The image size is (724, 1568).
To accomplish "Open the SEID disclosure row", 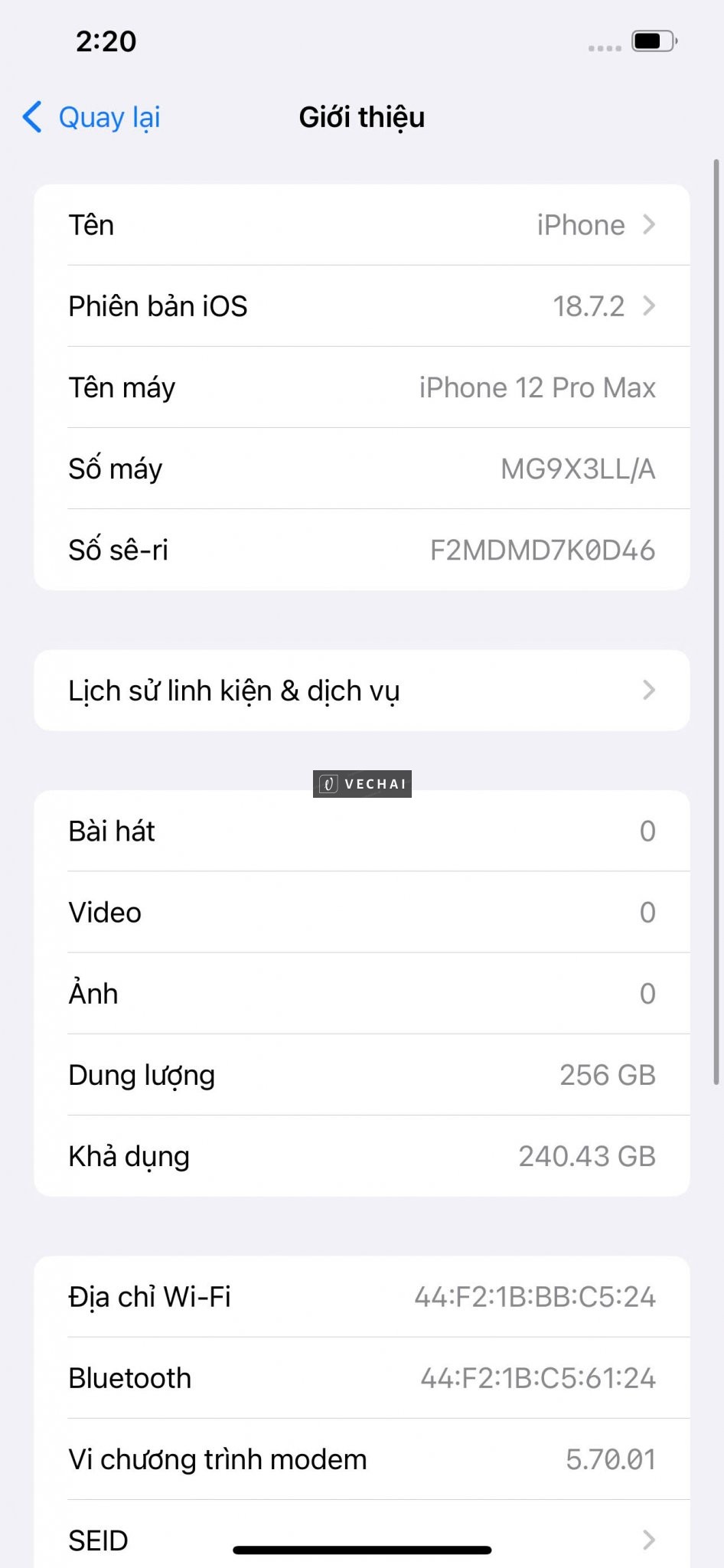I will (362, 1539).
